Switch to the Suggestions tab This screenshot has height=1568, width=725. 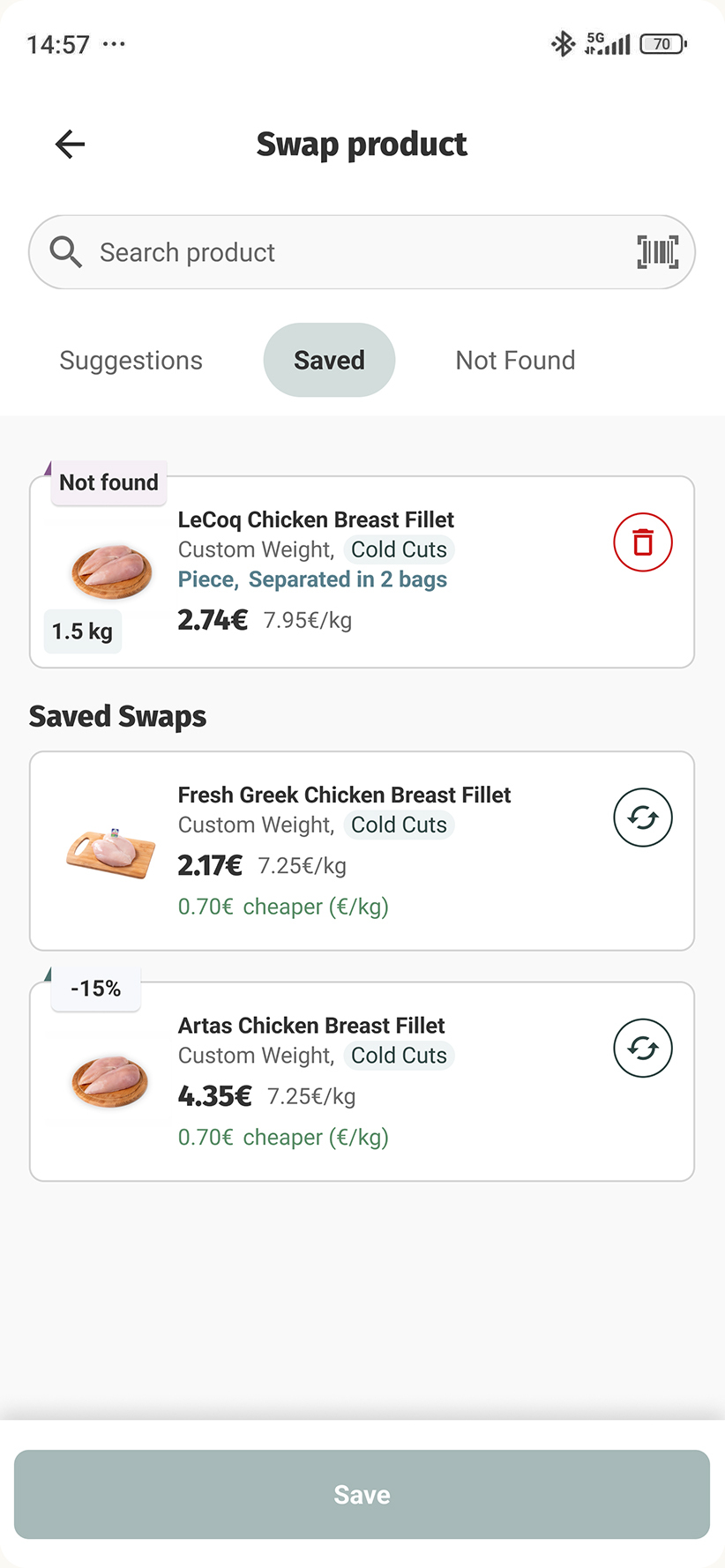[x=131, y=361]
